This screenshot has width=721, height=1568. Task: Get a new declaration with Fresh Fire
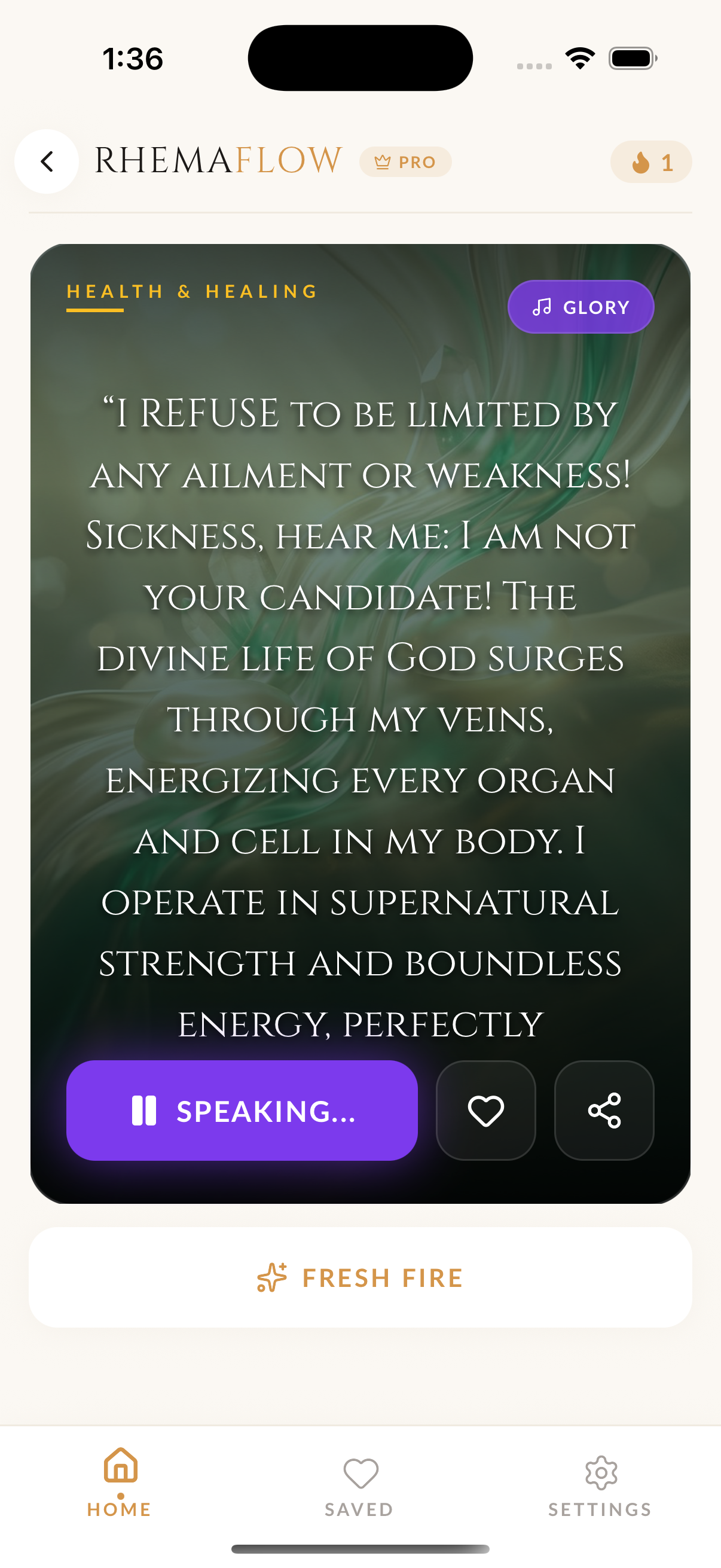(x=360, y=1277)
